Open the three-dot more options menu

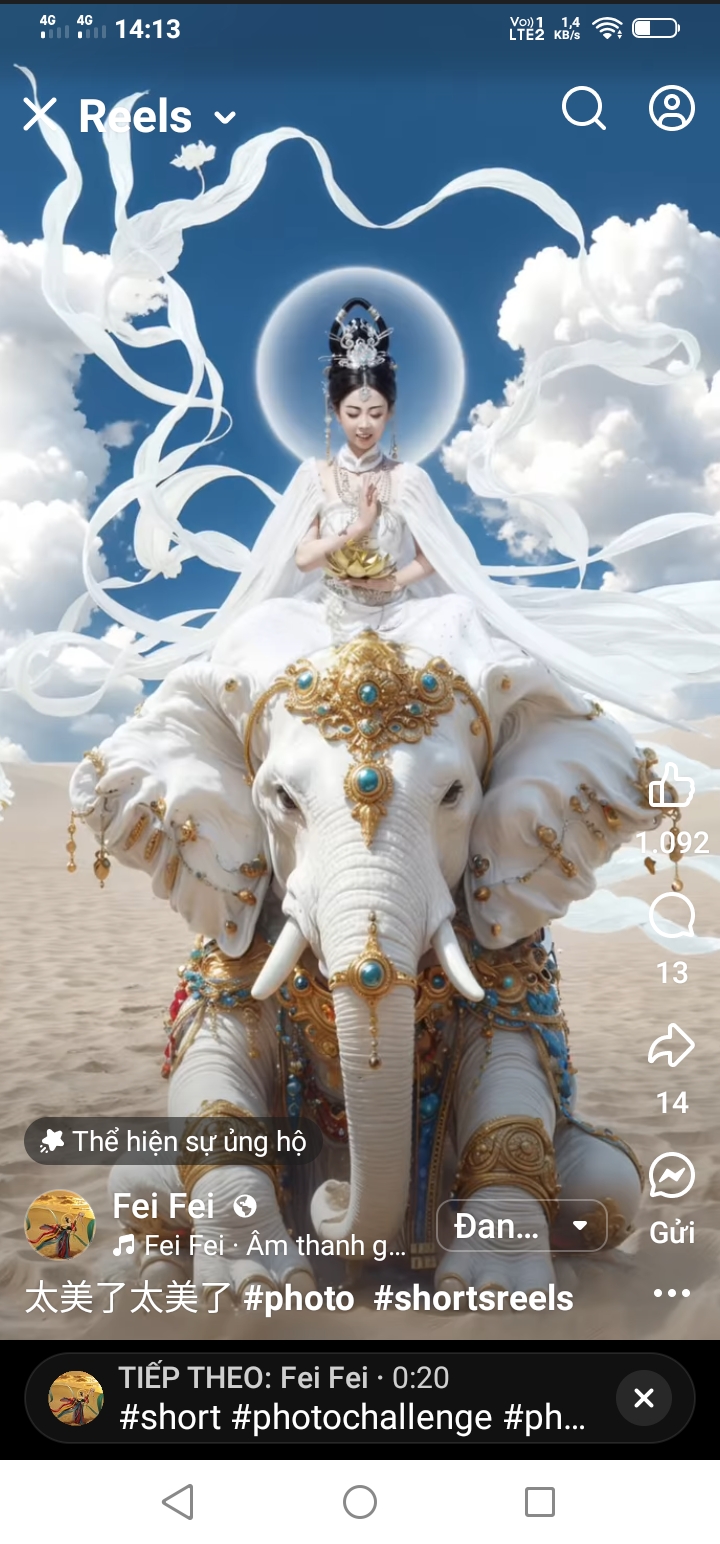672,1293
